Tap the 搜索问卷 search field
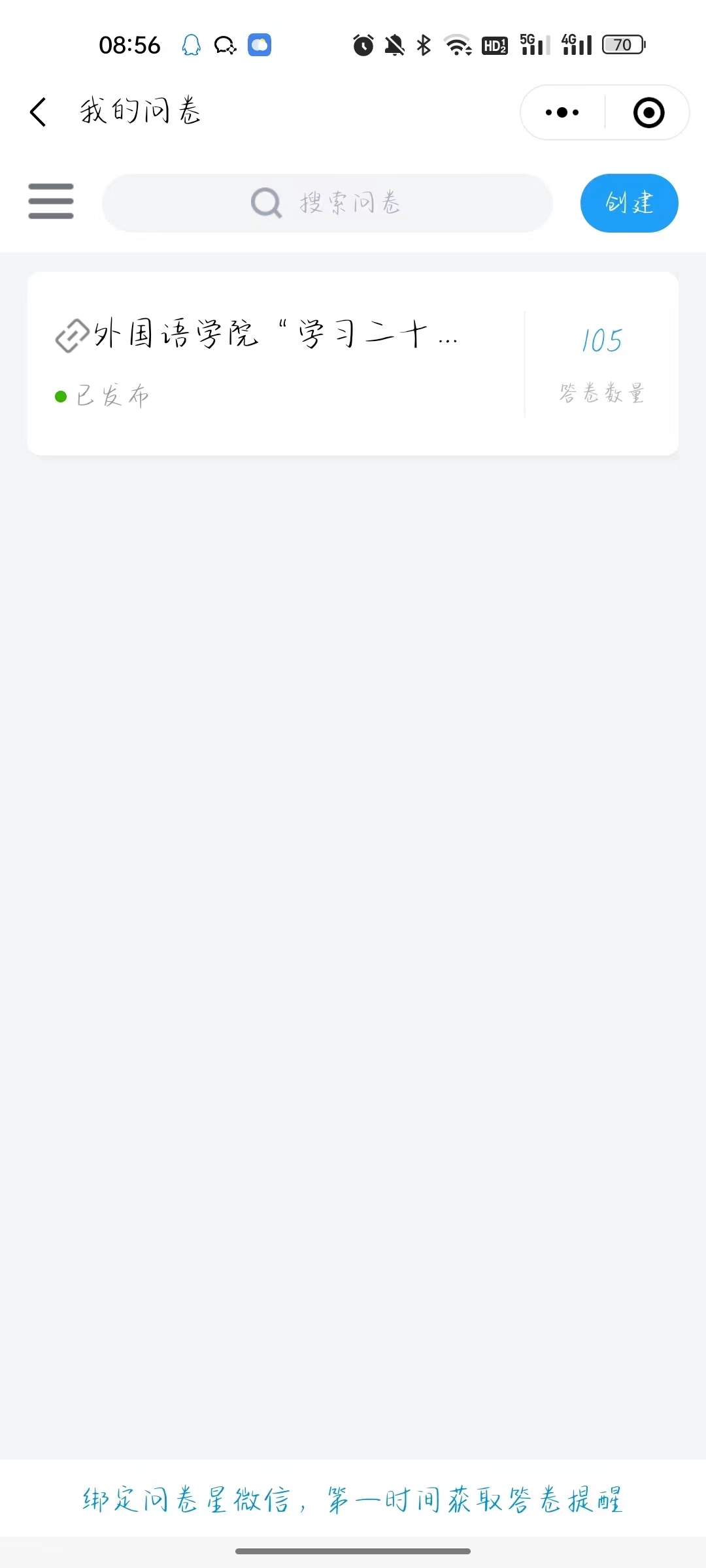 point(327,203)
